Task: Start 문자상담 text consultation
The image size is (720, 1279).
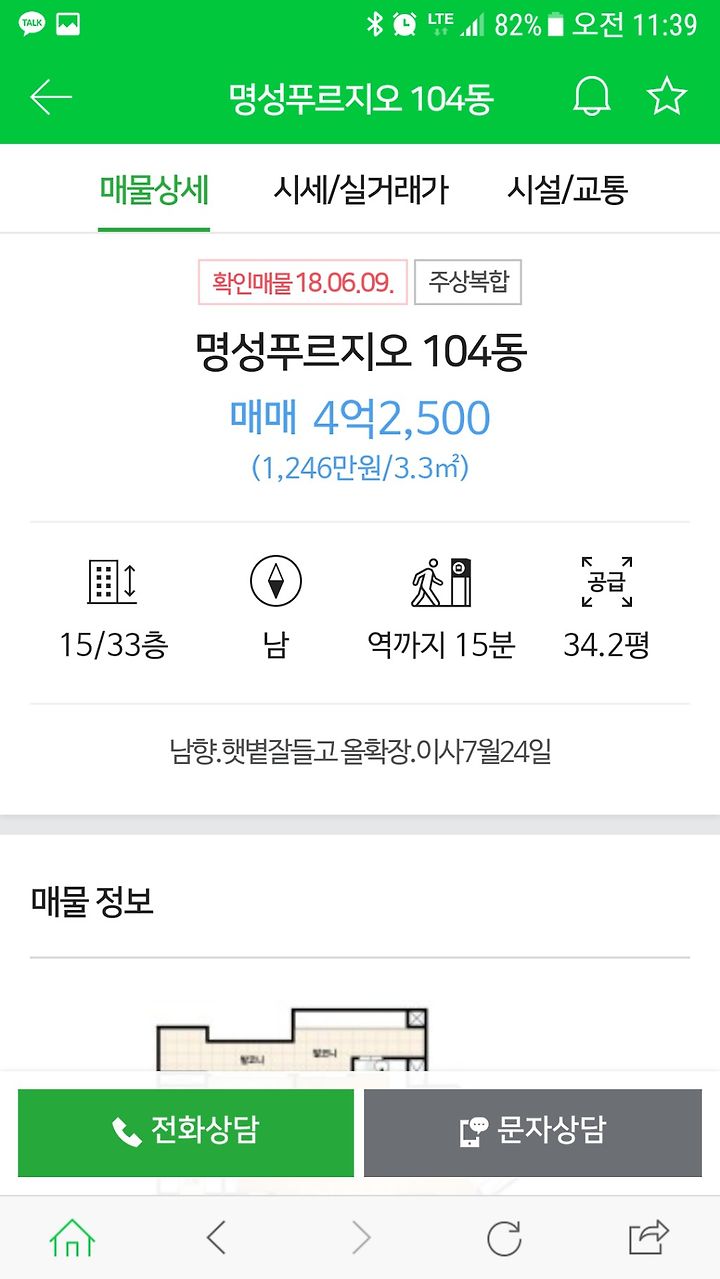Action: coord(533,1132)
